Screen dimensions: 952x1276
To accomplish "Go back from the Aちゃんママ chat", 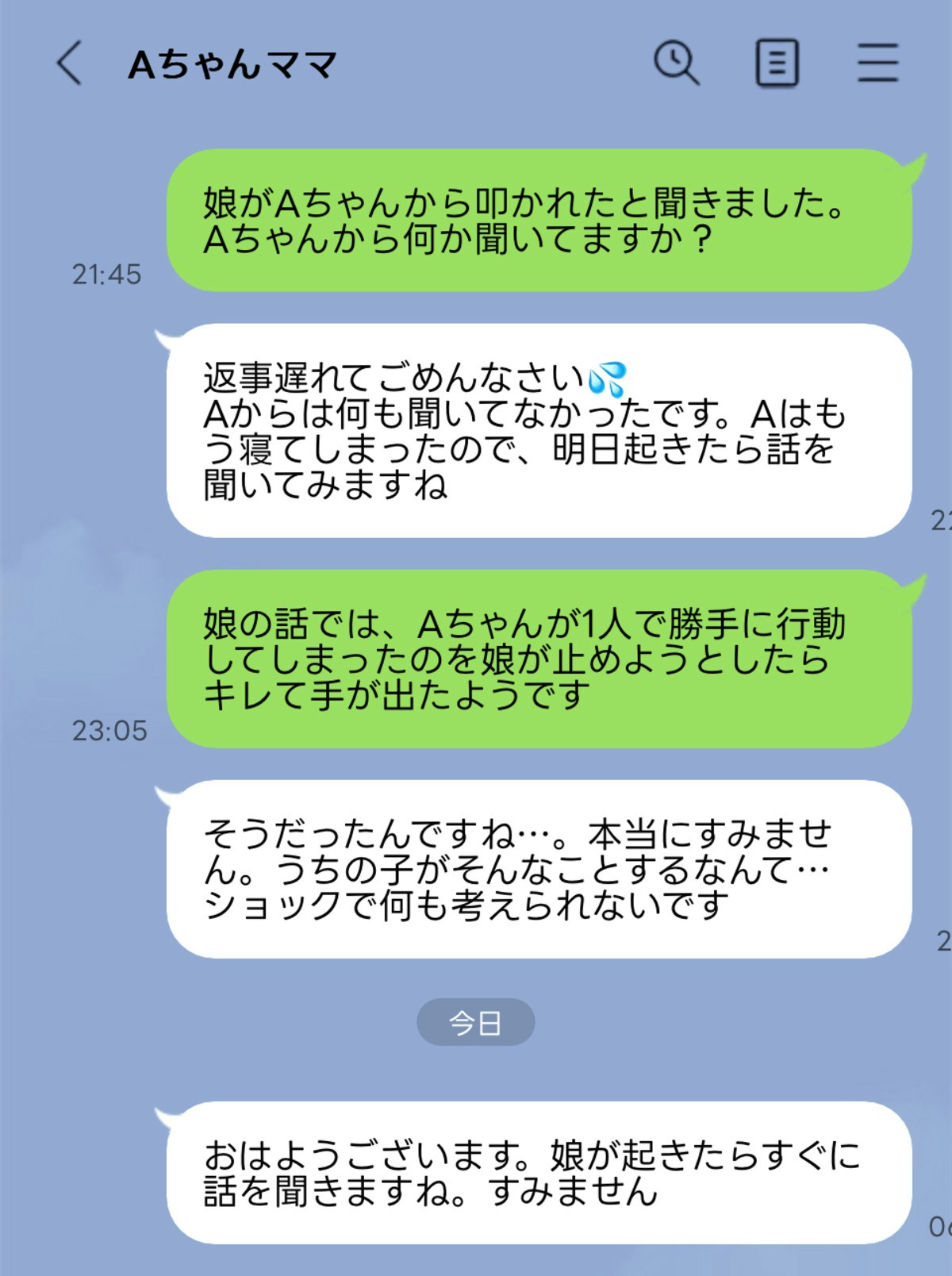I will coord(69,63).
